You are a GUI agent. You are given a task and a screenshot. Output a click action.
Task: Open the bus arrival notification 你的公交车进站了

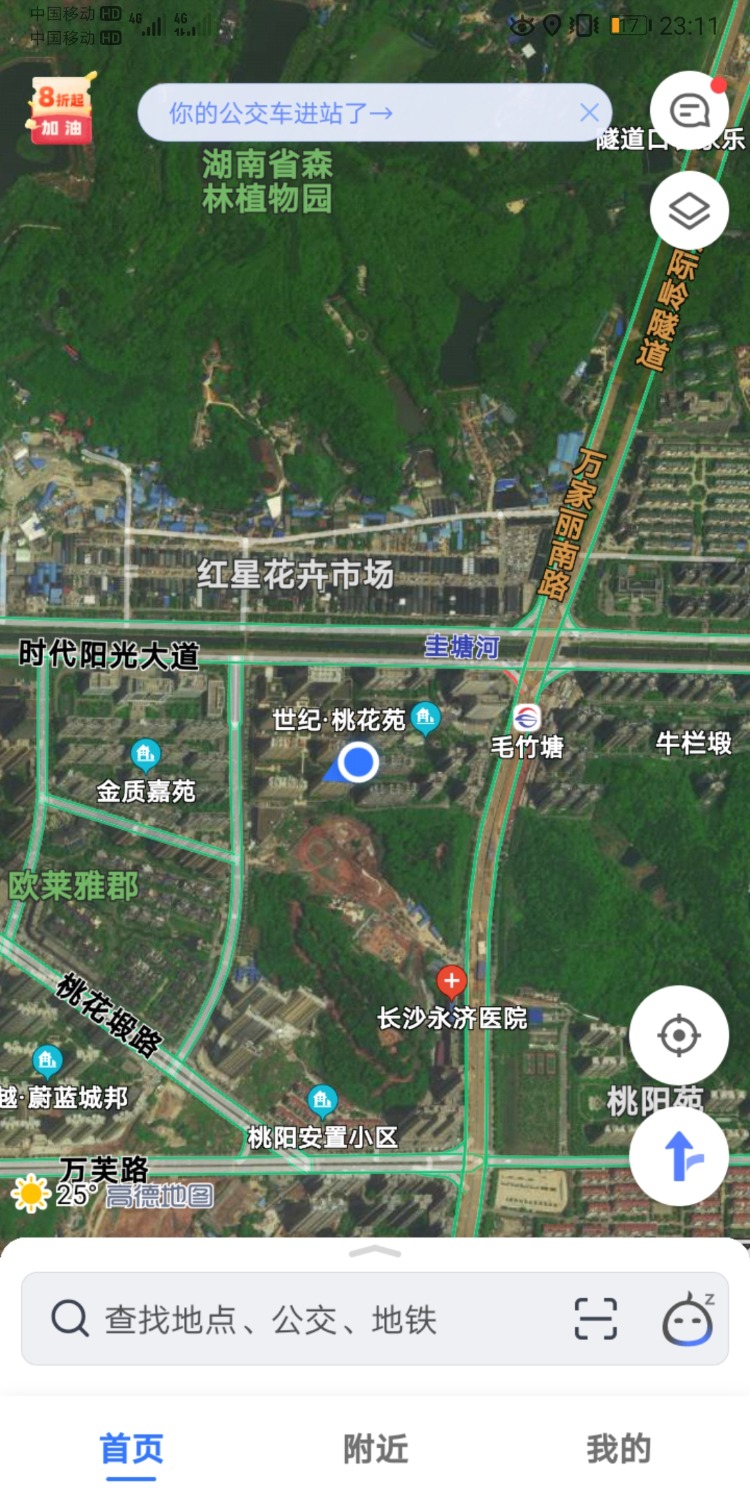click(281, 113)
